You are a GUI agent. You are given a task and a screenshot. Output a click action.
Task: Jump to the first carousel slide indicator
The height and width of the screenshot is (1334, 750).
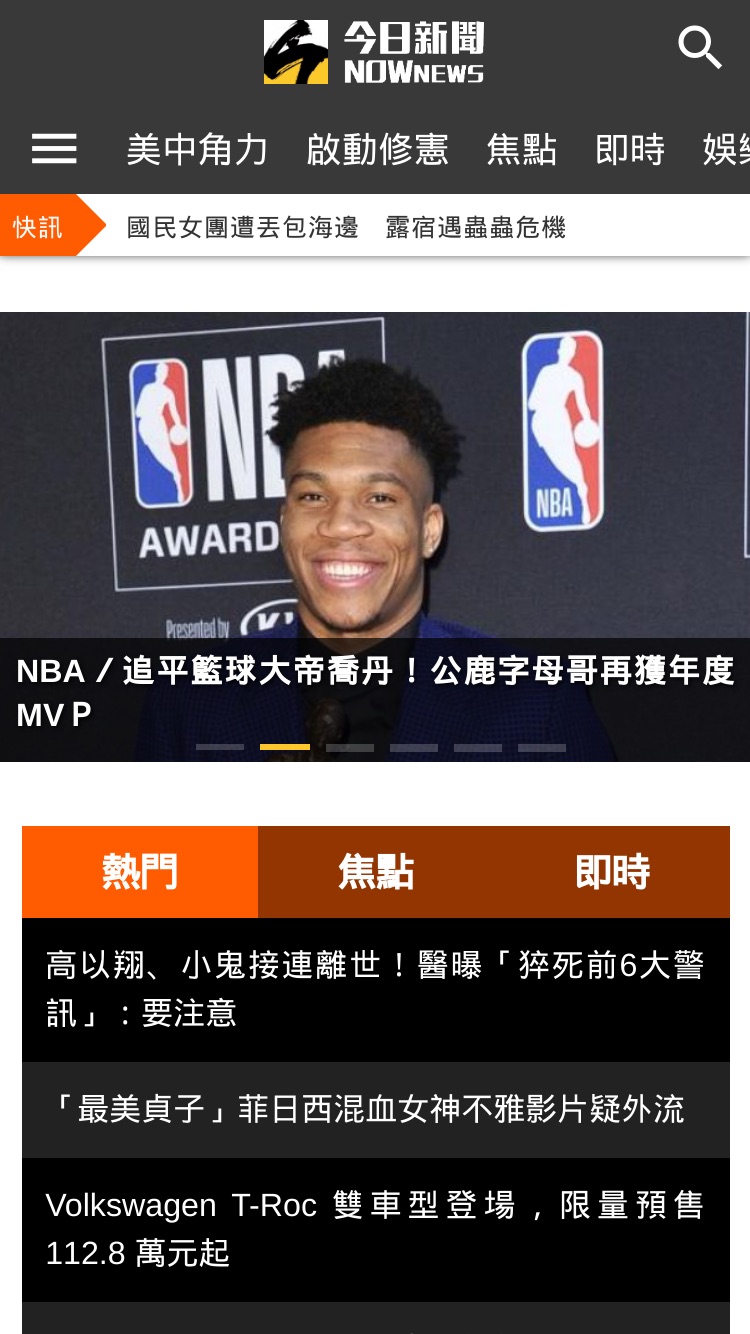click(220, 747)
